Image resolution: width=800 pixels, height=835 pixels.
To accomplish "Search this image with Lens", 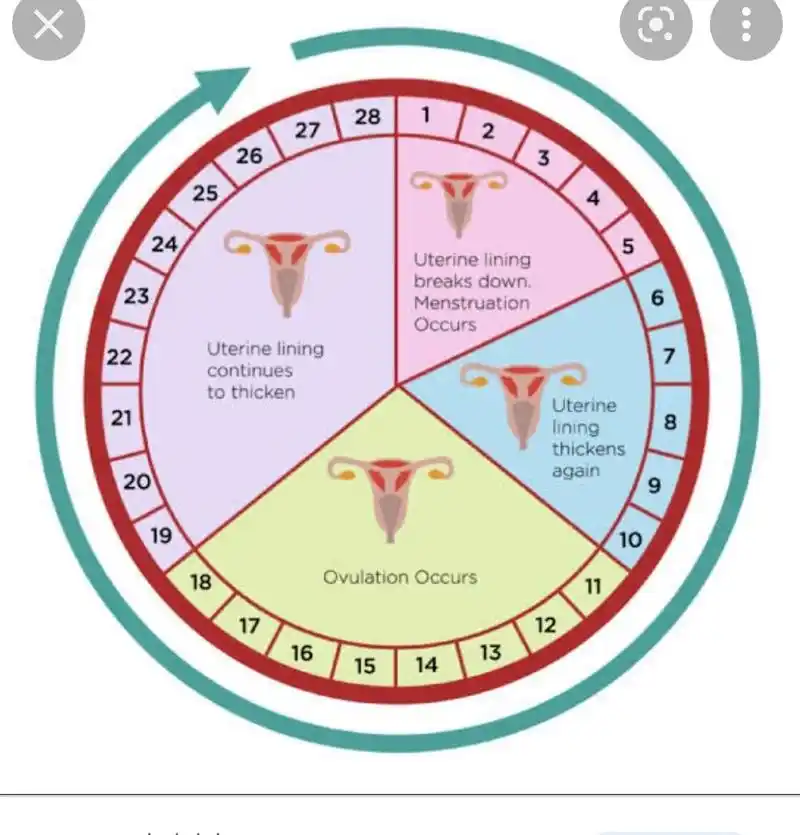I will 655,25.
